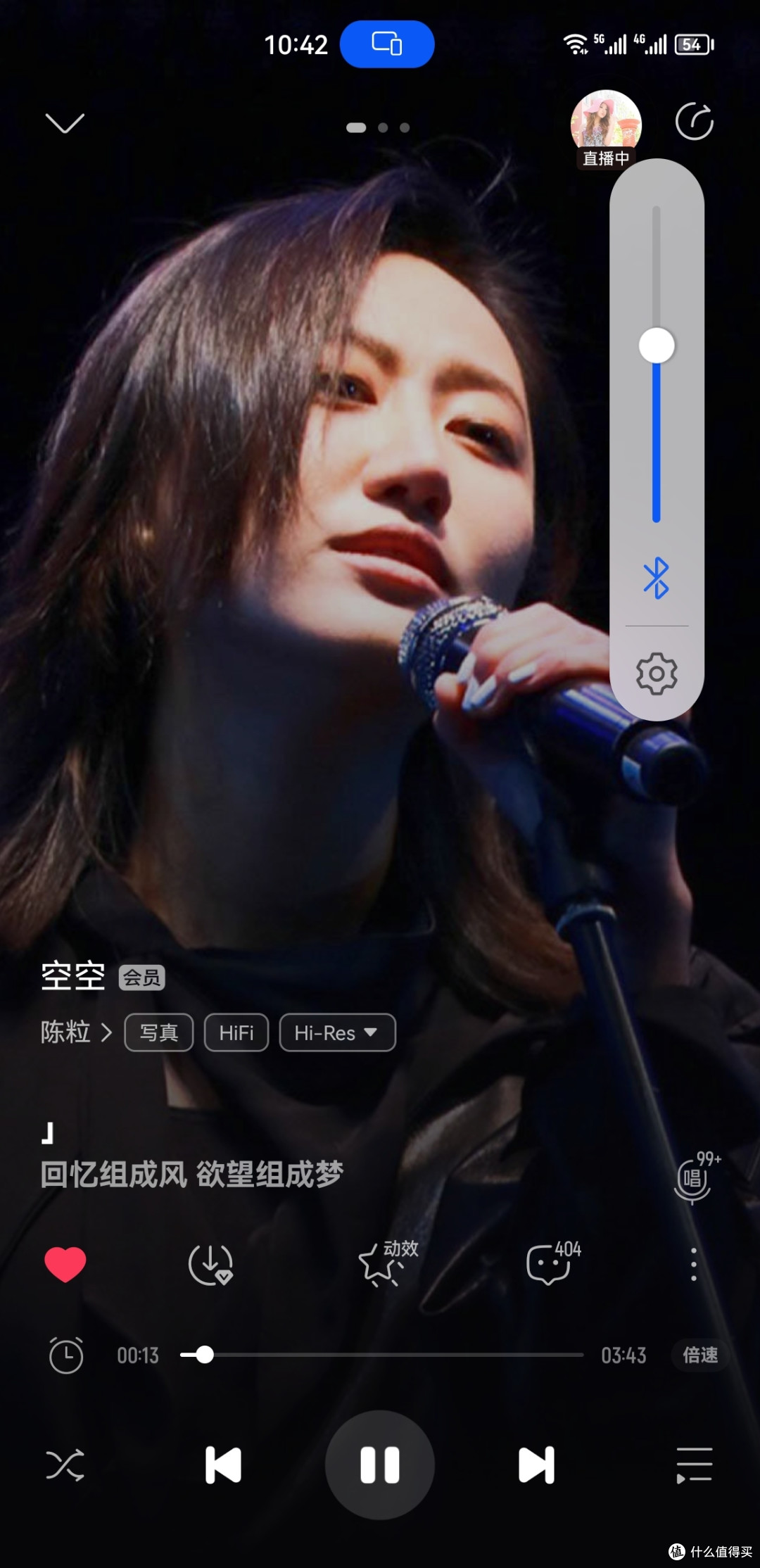The image size is (760, 1568).
Task: Switch to the 写真 tab
Action: point(158,1032)
